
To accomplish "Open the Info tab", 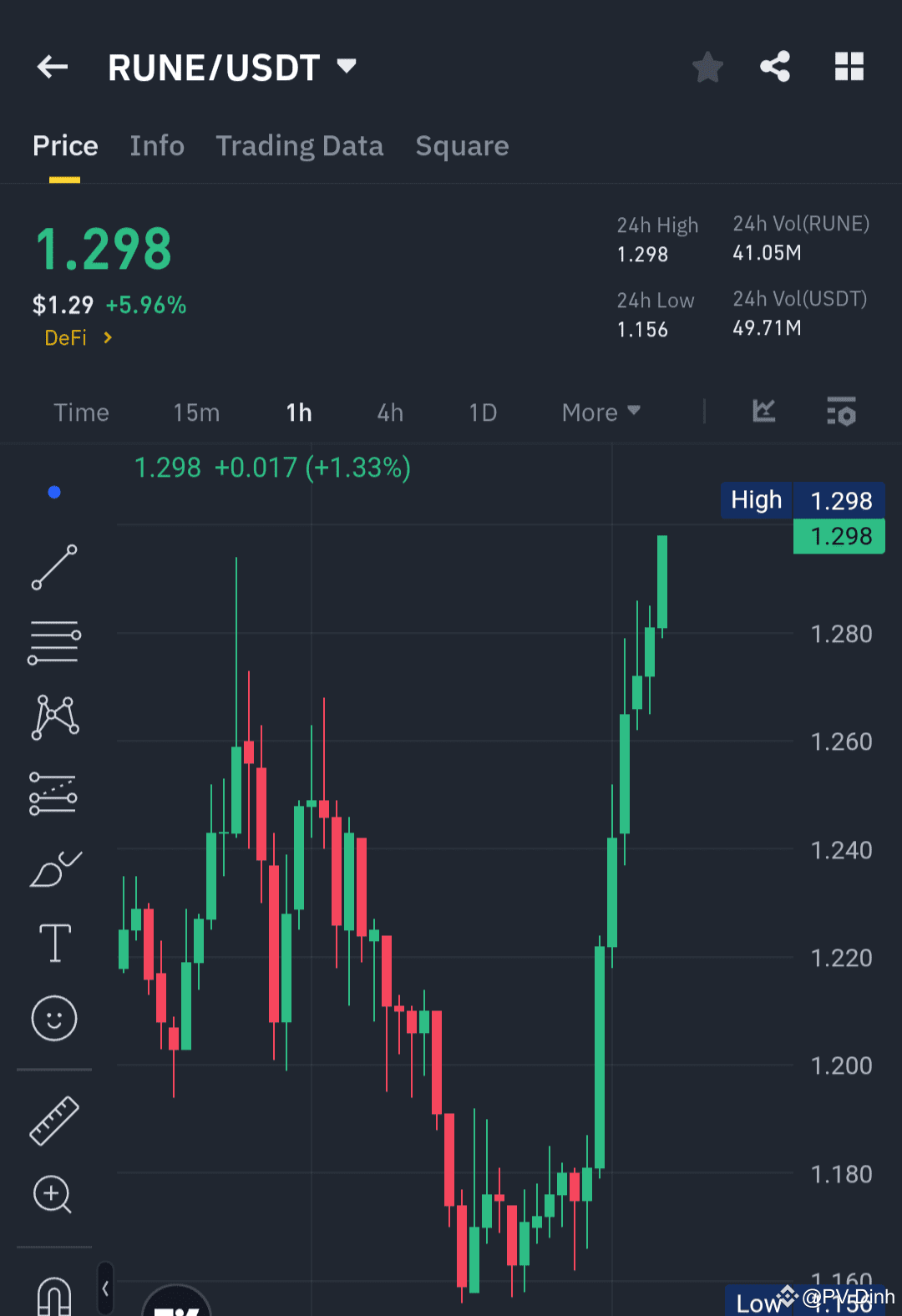I will pos(157,145).
